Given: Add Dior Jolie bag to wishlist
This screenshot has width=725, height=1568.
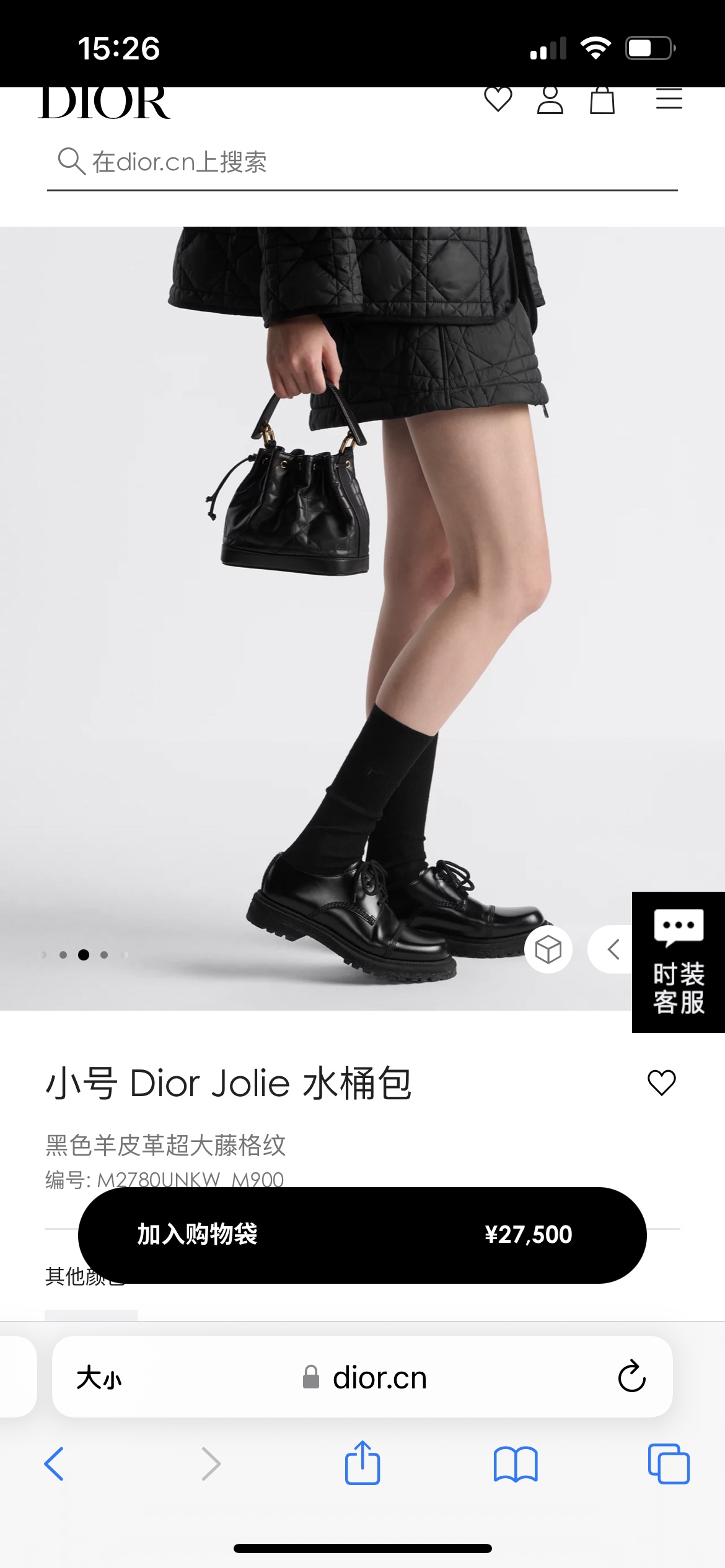Looking at the screenshot, I should tap(662, 1083).
